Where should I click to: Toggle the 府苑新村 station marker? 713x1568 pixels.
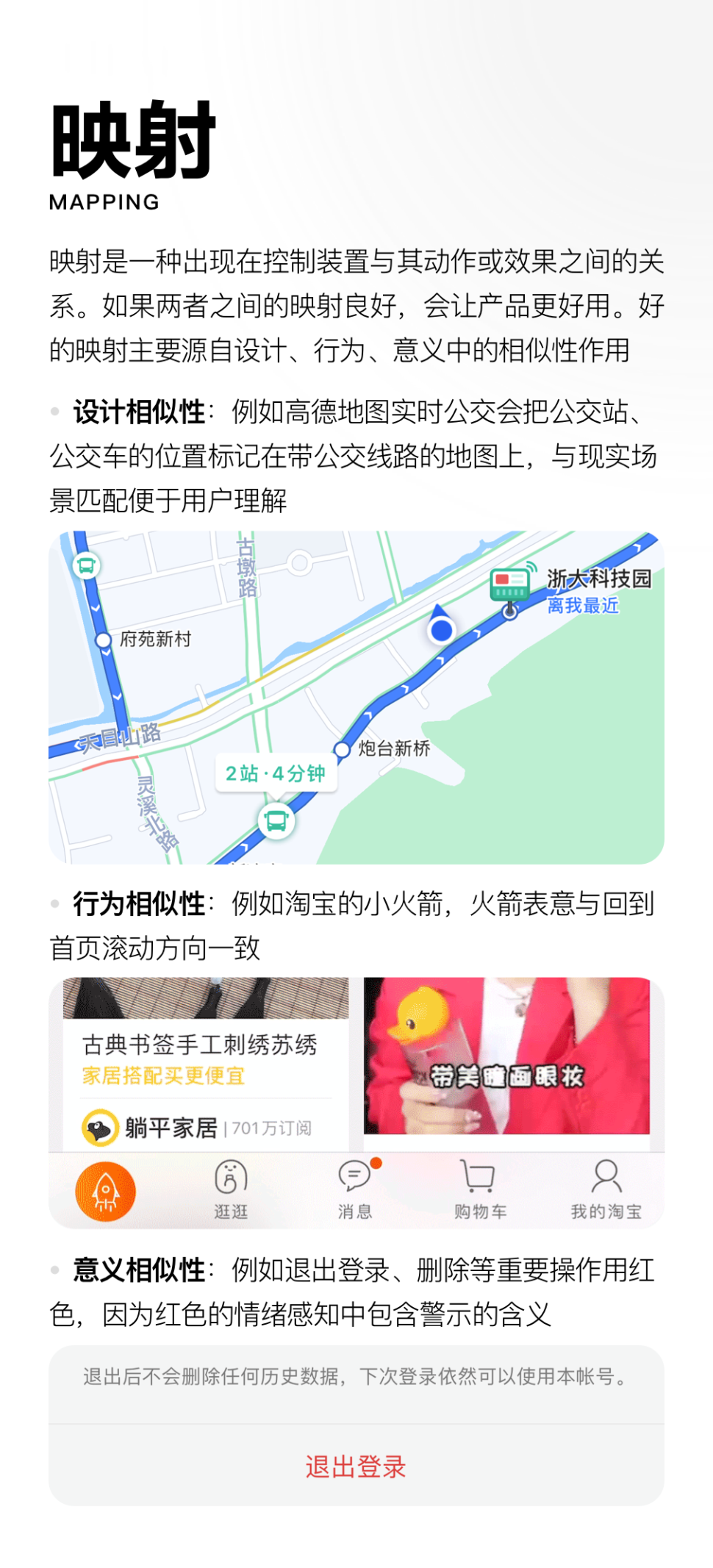(104, 640)
